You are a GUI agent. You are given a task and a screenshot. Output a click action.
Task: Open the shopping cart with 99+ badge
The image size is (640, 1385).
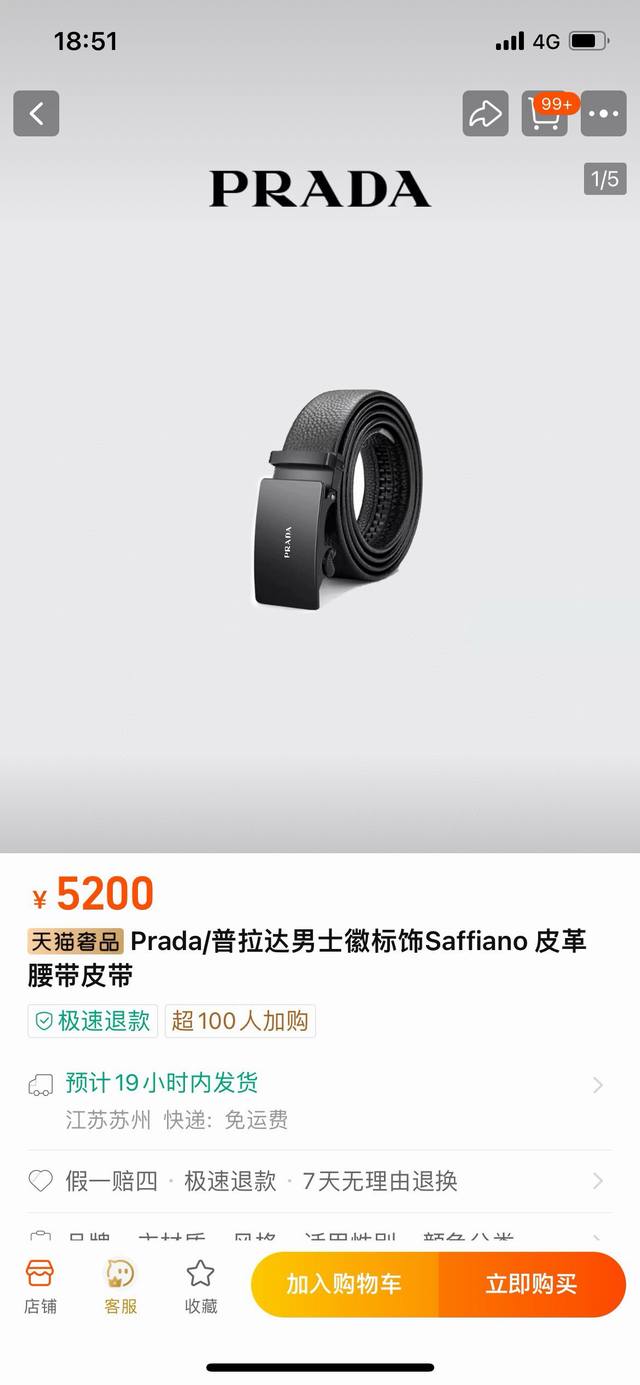(x=545, y=114)
